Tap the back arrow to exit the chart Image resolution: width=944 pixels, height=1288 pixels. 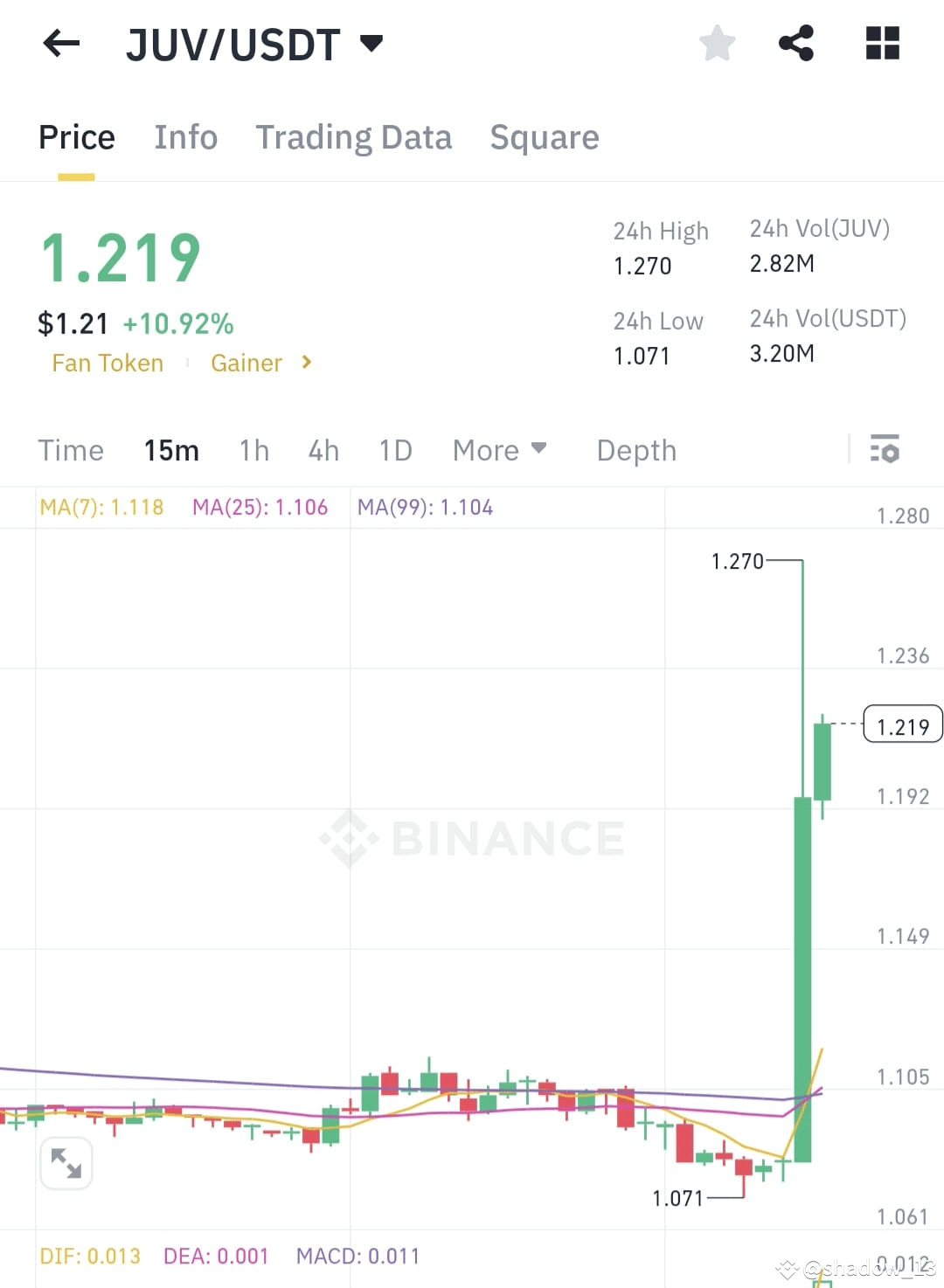click(61, 43)
